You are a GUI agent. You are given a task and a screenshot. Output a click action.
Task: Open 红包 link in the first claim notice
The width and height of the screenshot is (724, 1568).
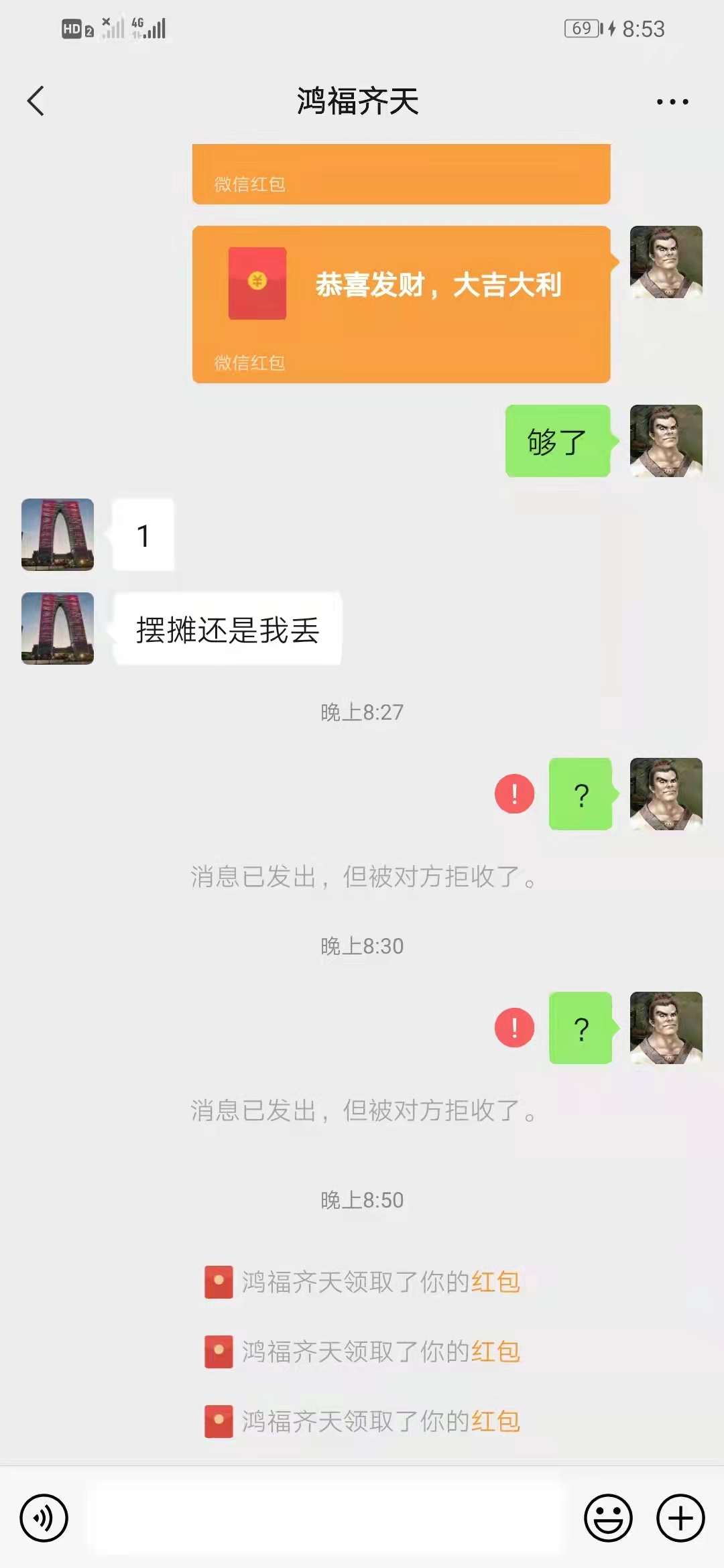click(495, 1282)
